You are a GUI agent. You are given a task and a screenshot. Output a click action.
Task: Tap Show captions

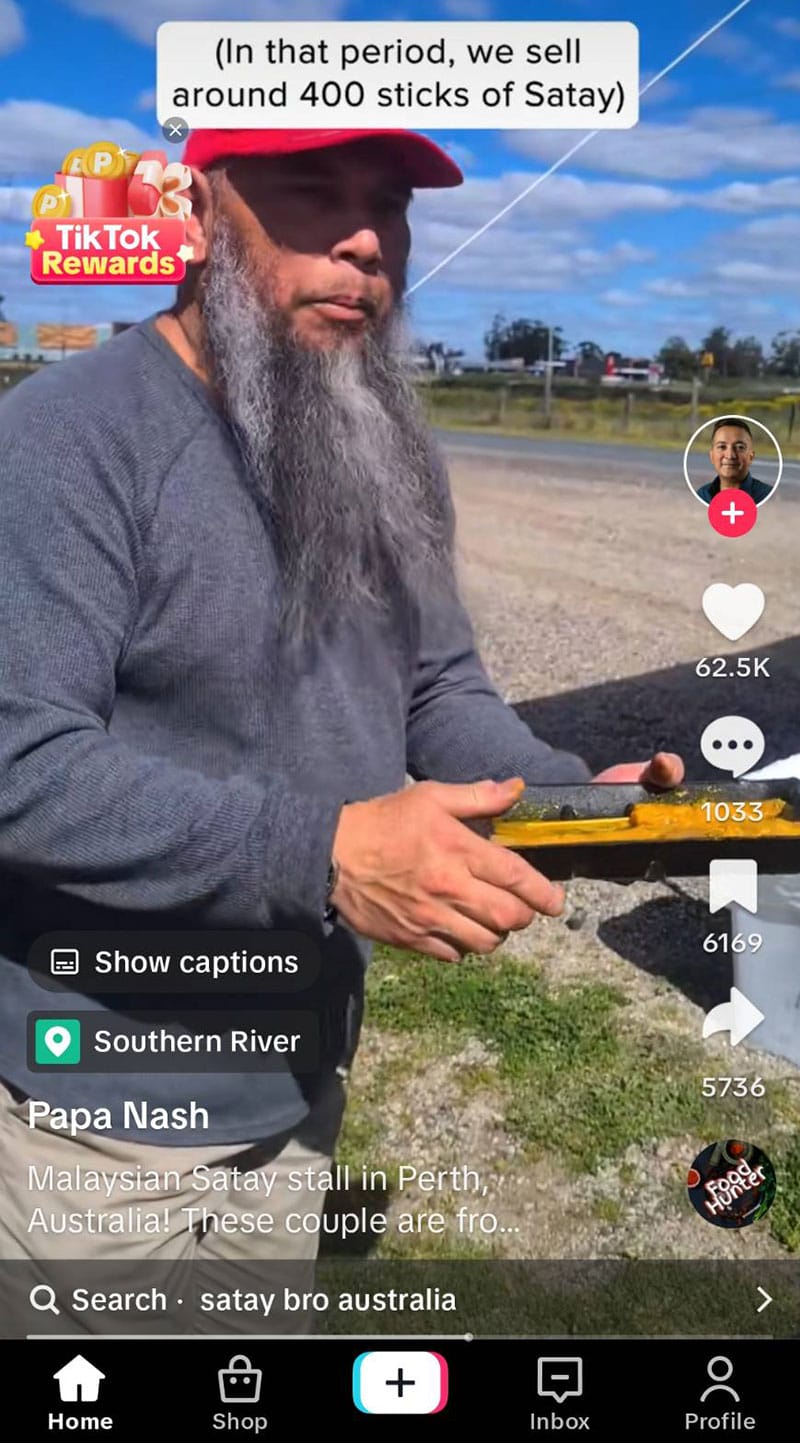click(x=174, y=962)
